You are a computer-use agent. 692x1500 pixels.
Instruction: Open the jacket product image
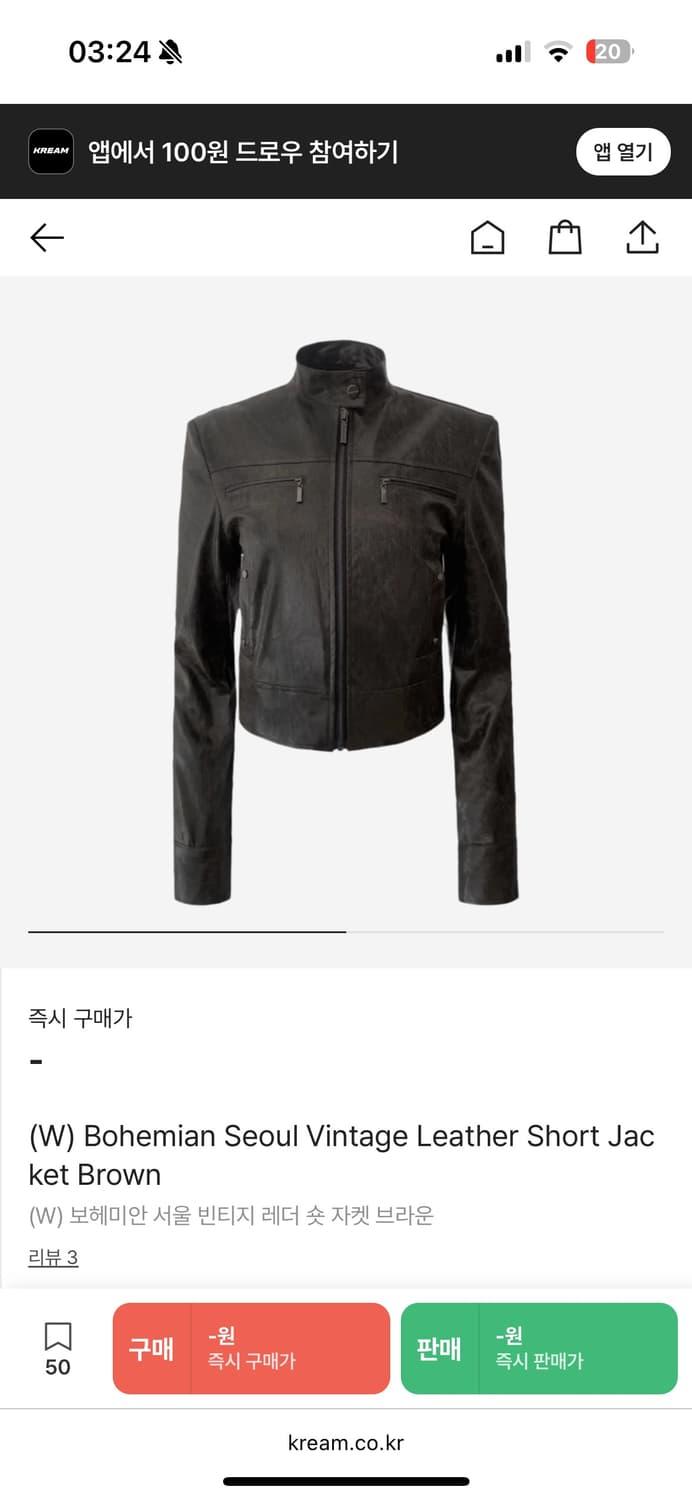[x=346, y=620]
